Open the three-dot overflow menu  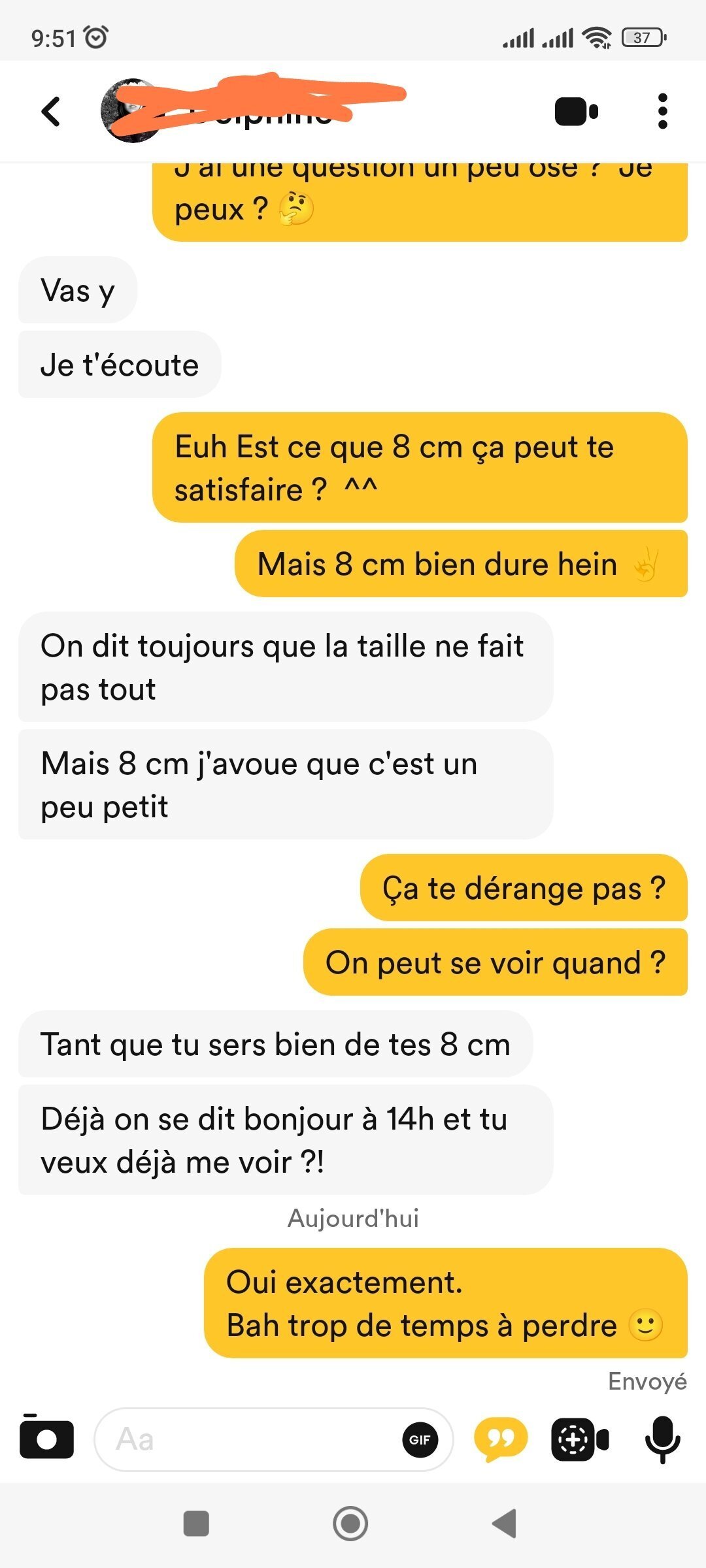662,111
